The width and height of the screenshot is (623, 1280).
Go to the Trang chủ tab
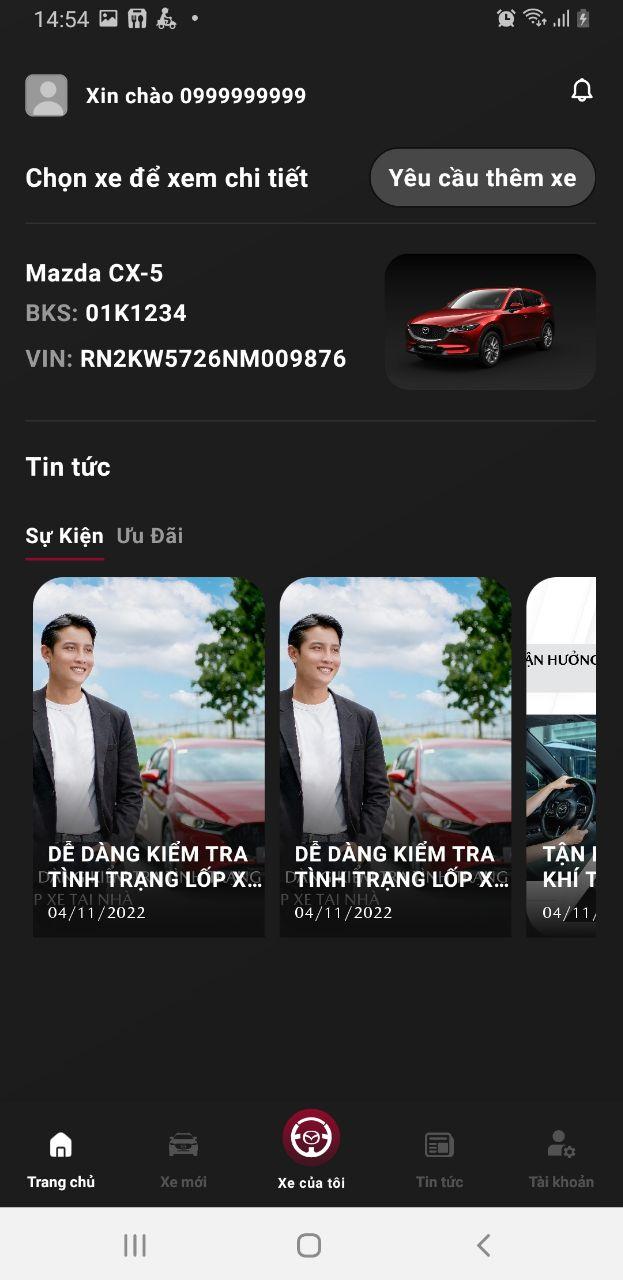tap(61, 1160)
